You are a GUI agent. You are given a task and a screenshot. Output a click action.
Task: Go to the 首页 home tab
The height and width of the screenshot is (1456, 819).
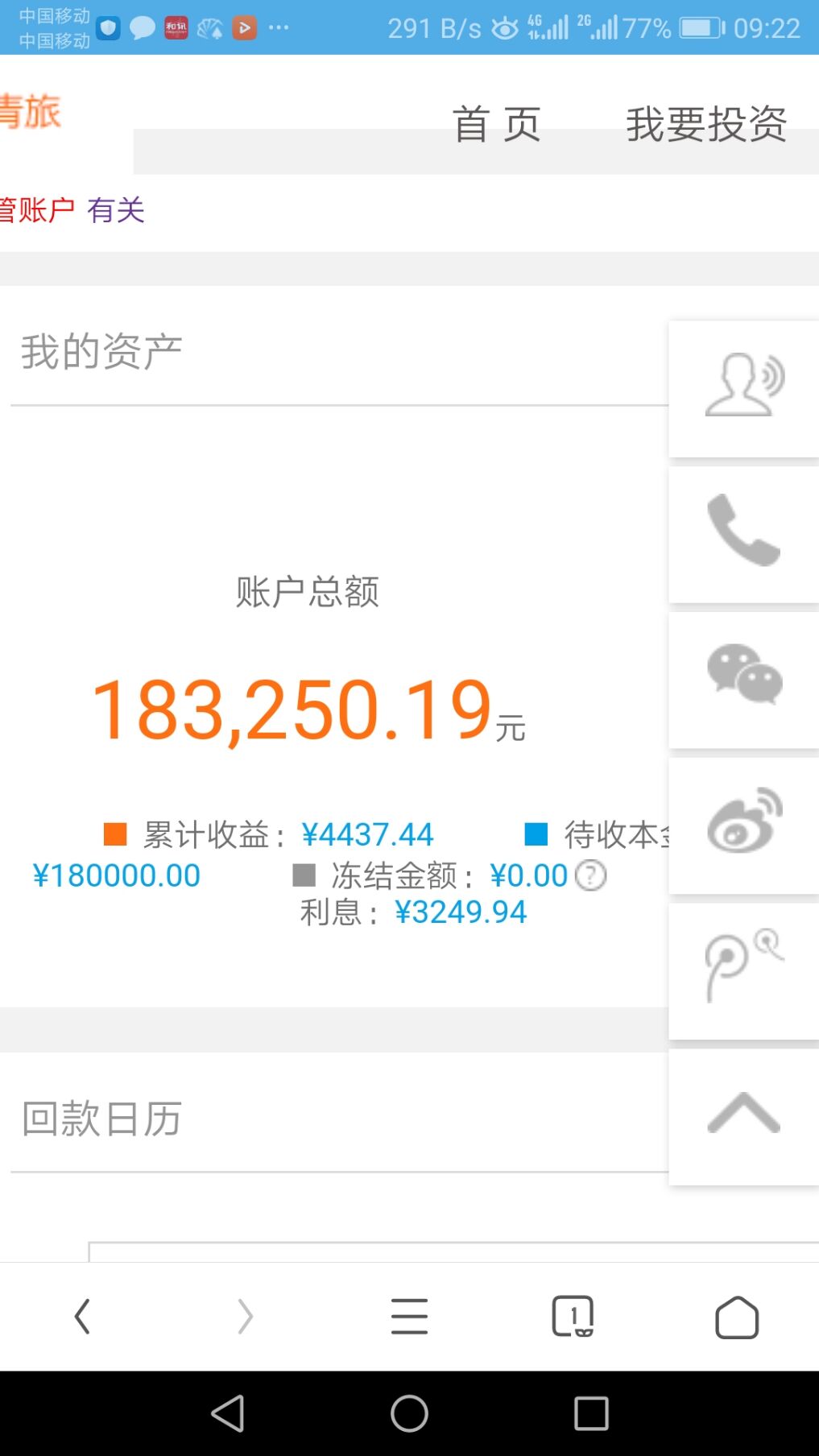(x=496, y=125)
